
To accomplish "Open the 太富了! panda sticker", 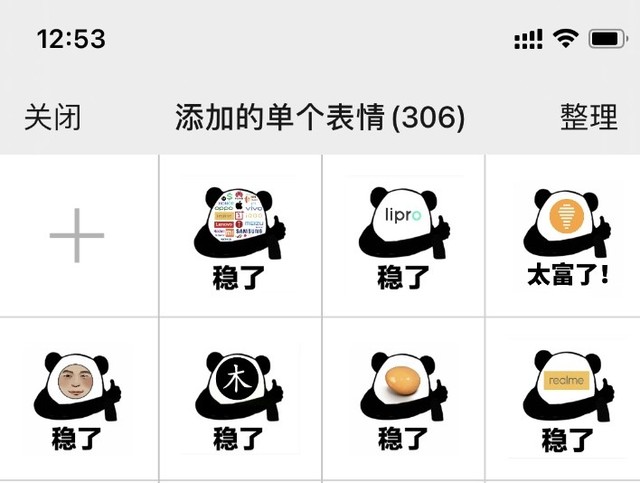I will [x=566, y=236].
